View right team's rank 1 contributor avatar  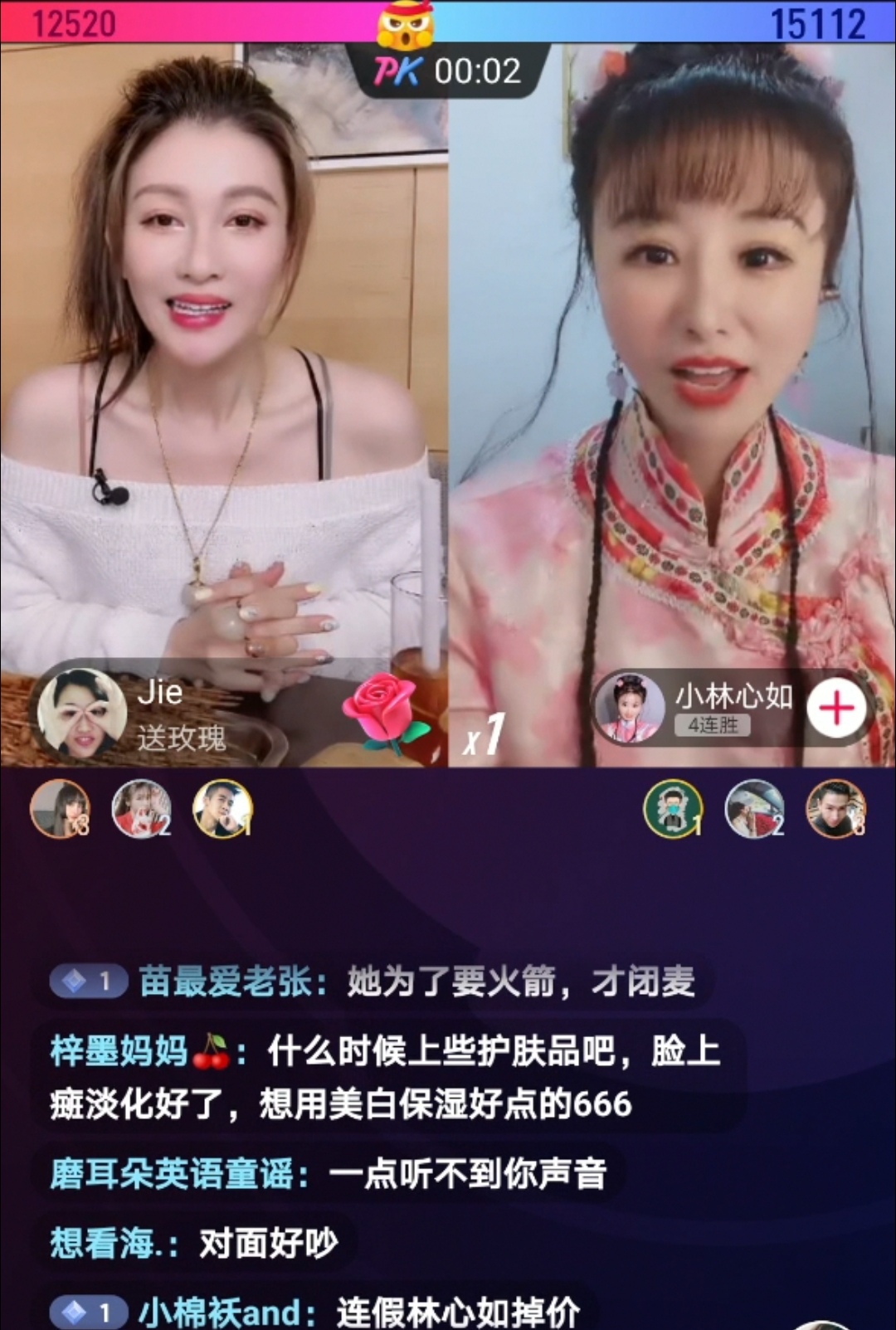pos(674,808)
